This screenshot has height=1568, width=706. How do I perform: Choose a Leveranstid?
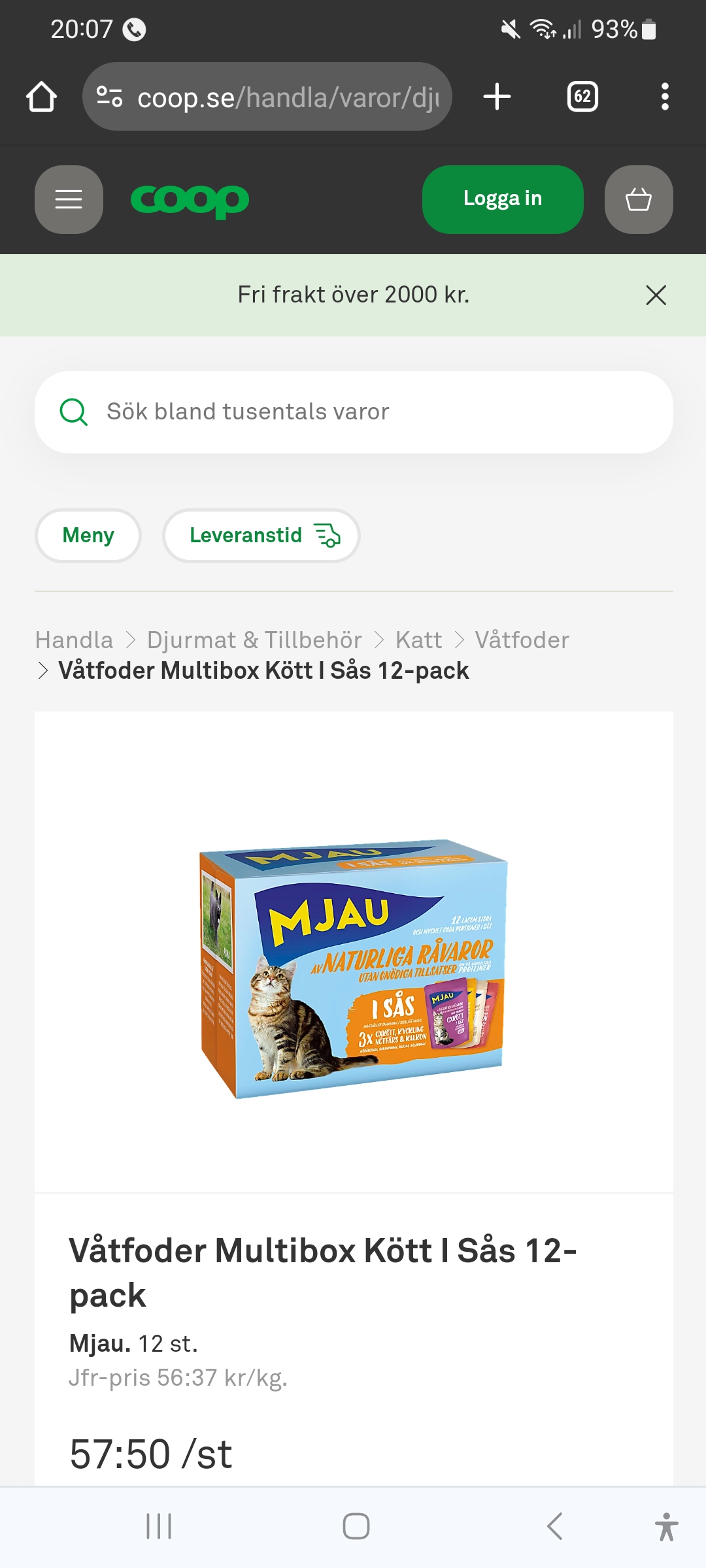(261, 536)
